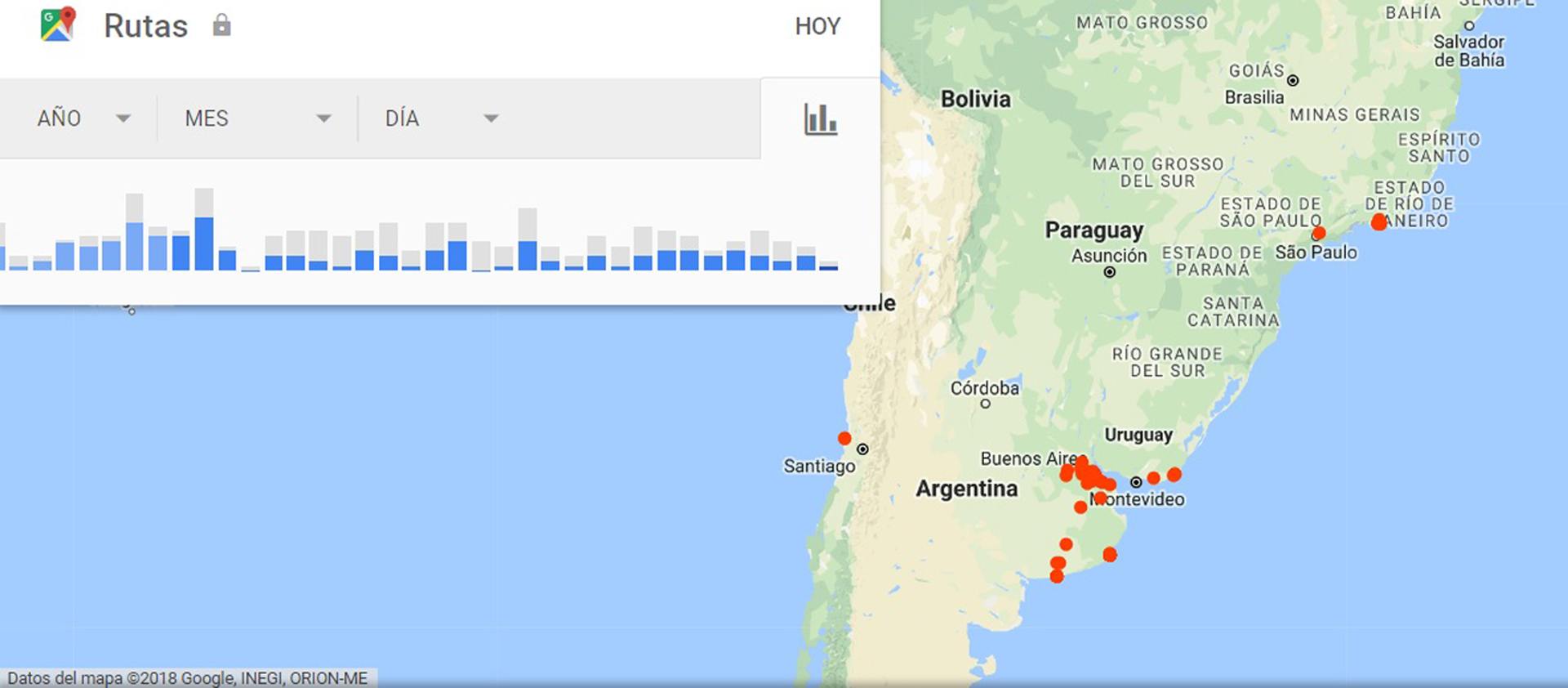
Task: Select the red dot at Río de Janeiro
Action: click(1379, 221)
